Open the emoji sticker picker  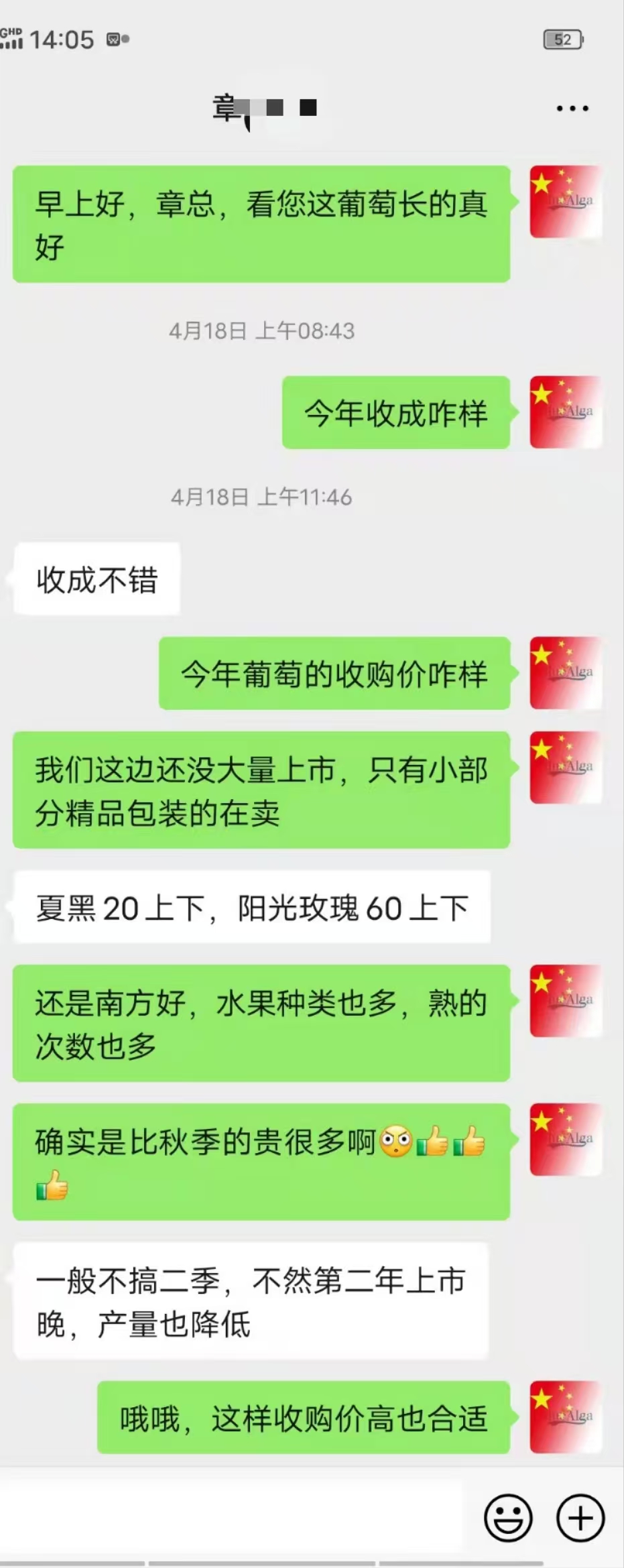(508, 1518)
